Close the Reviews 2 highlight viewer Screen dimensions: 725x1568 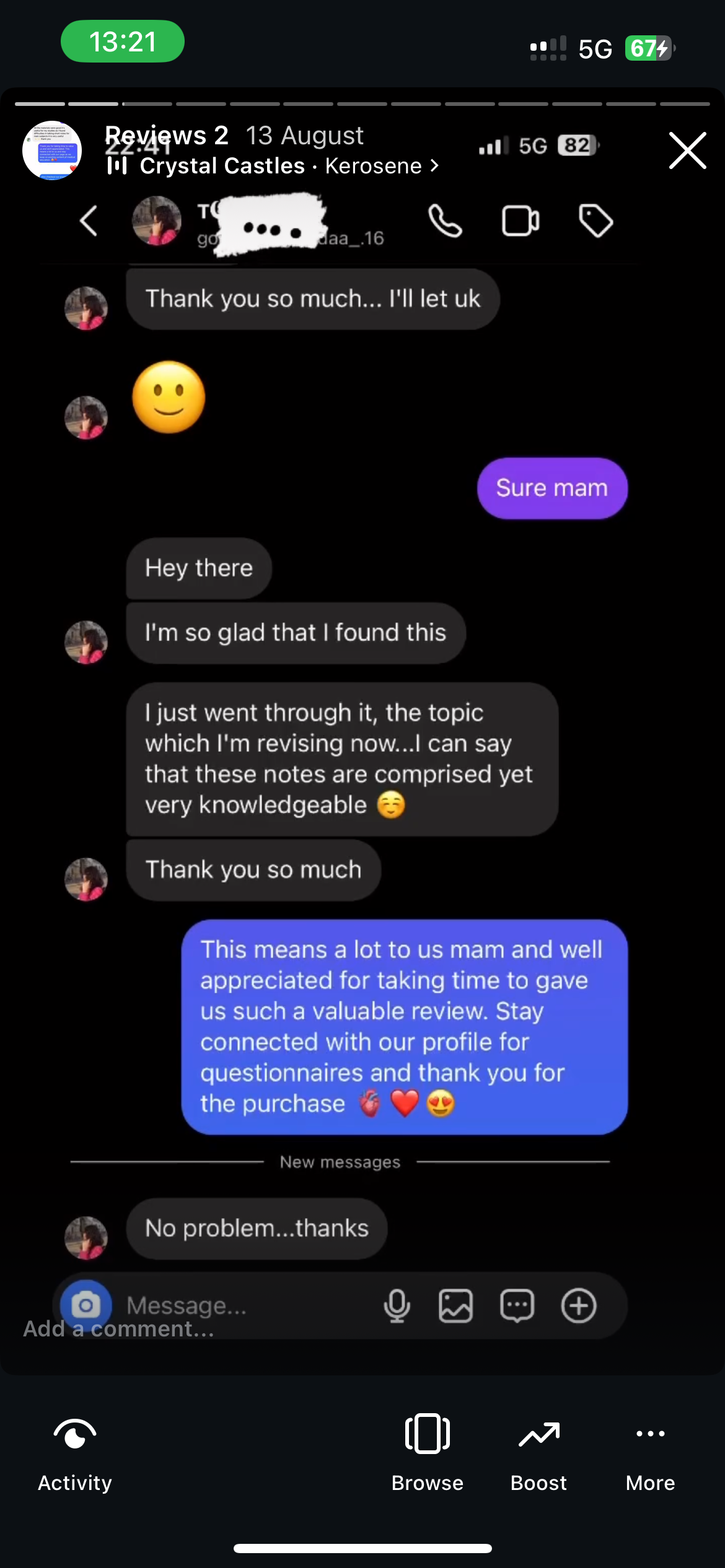pos(687,150)
